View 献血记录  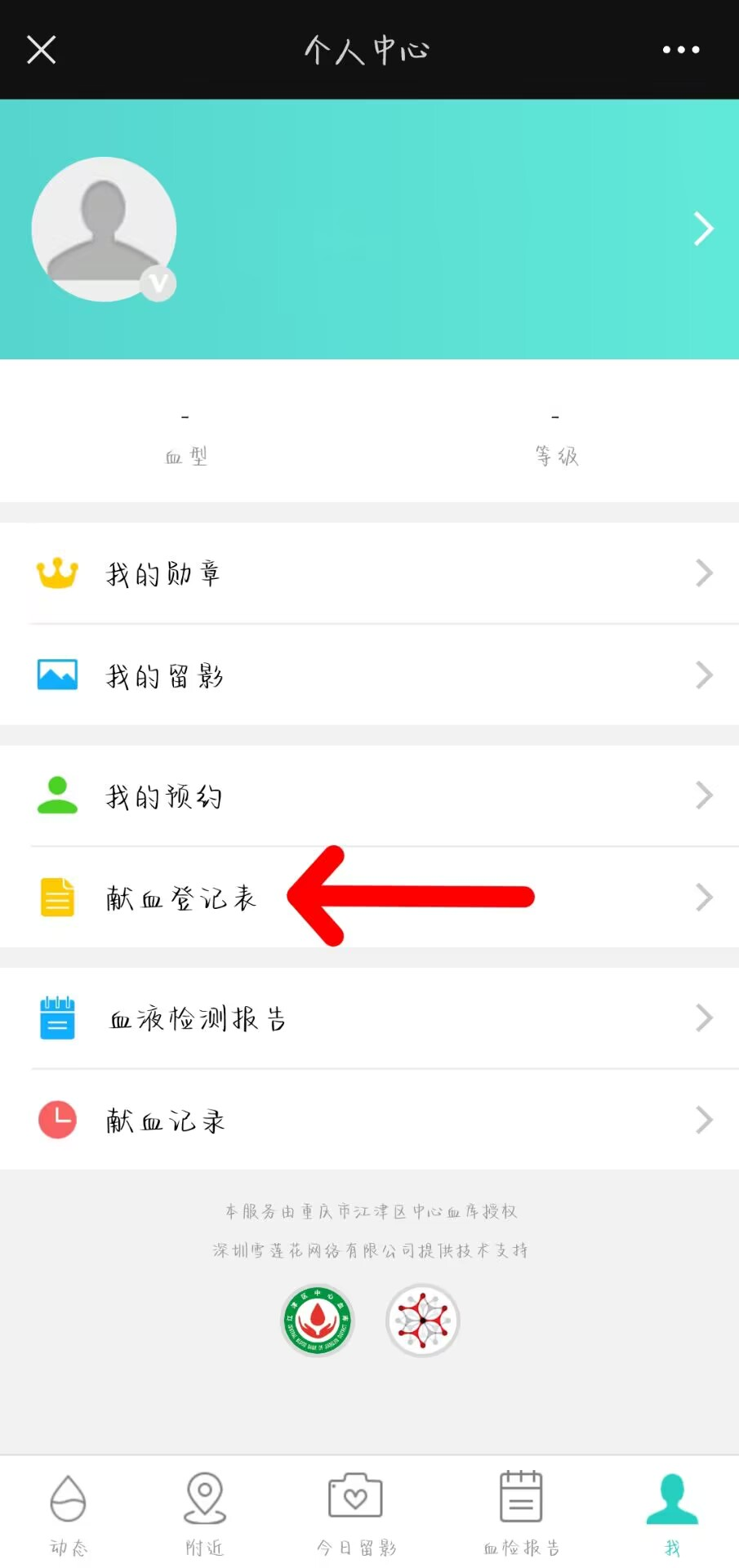pyautogui.click(x=369, y=1120)
